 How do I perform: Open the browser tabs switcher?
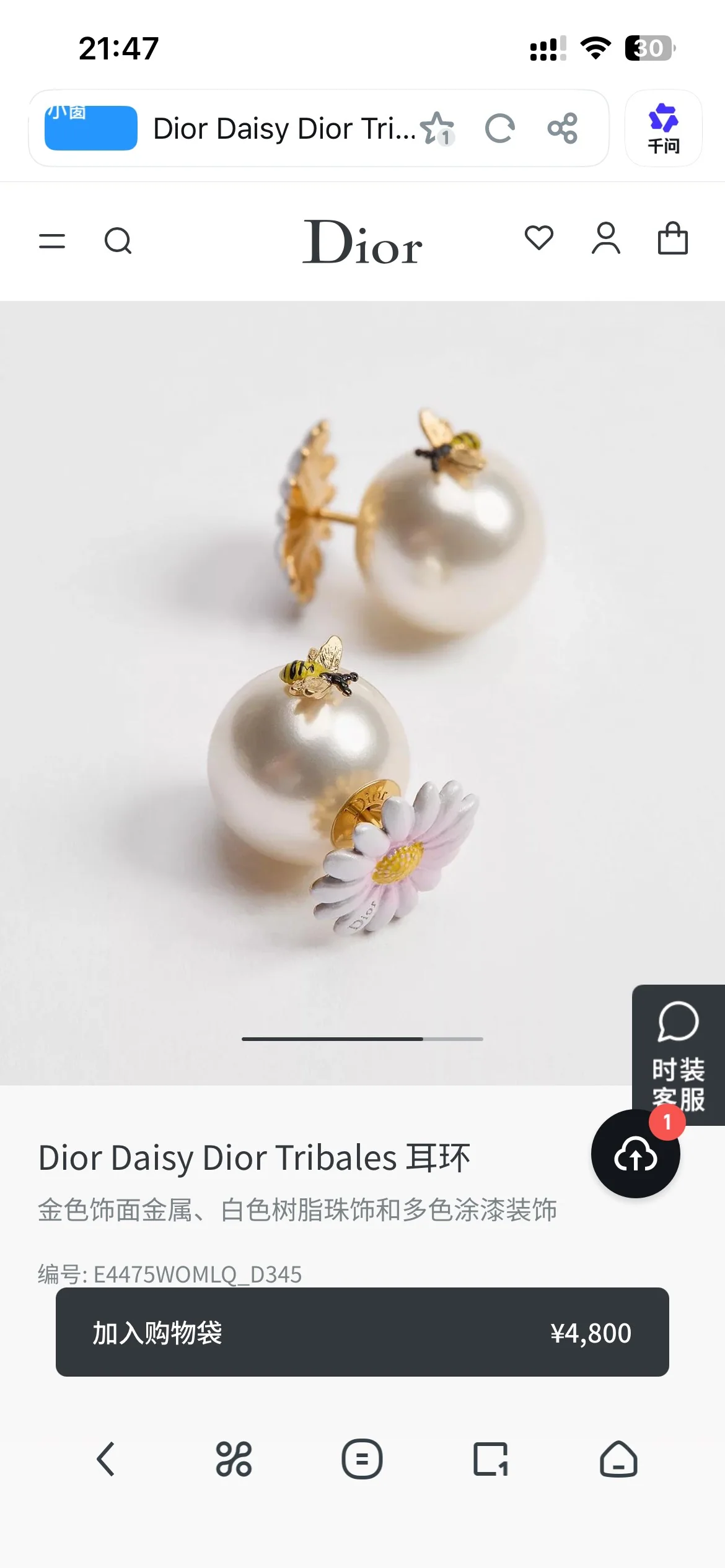[491, 1459]
